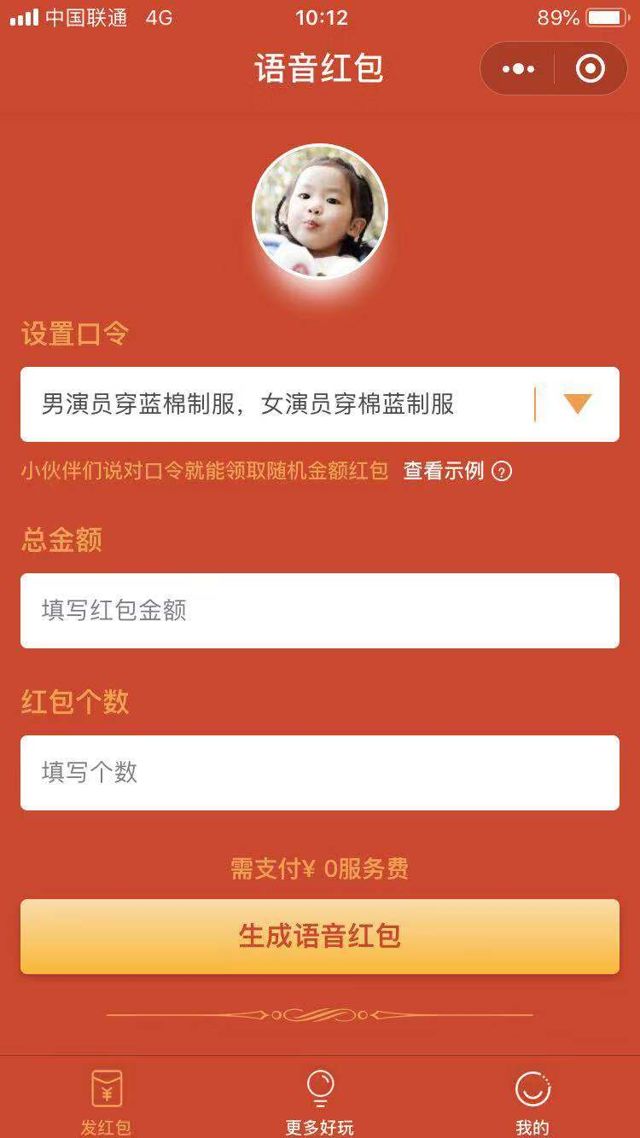
Task: Switch to the 发红包 tab
Action: click(x=106, y=1101)
